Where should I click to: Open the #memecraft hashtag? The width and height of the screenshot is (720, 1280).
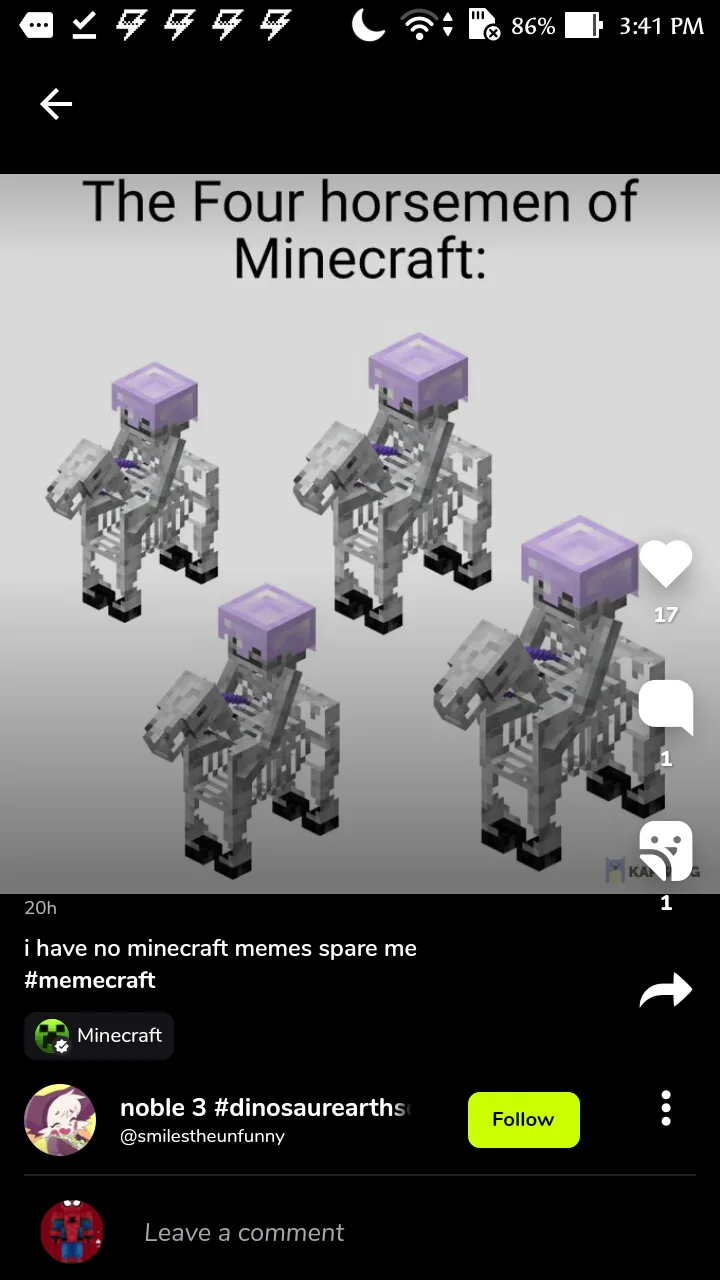pos(90,980)
